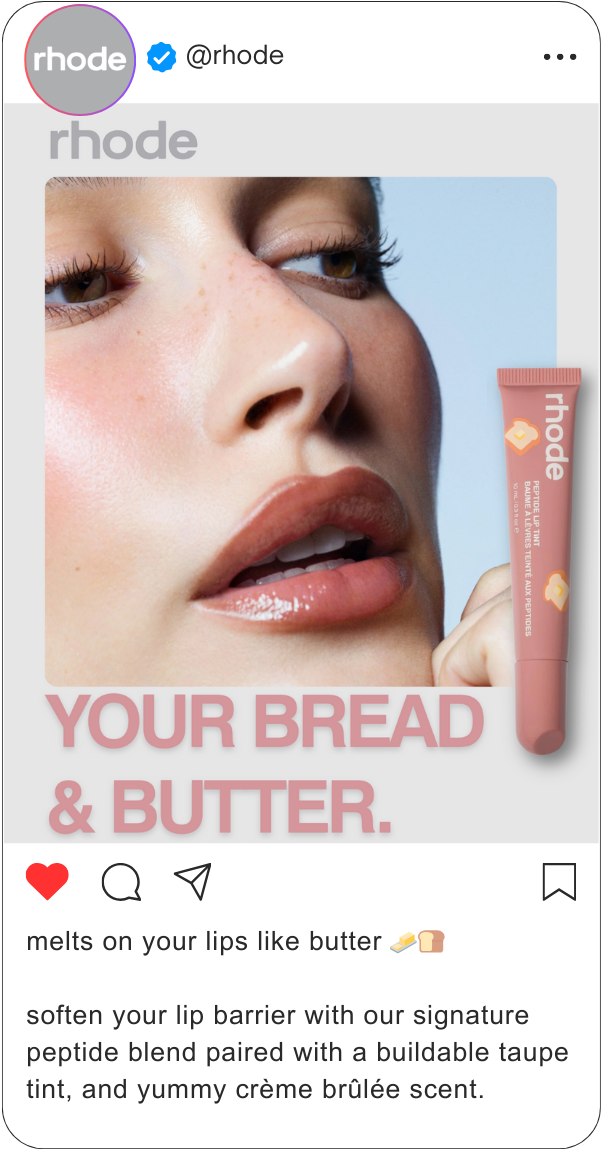The image size is (603, 1151).
Task: Bookmark the rhode lip tint post
Action: pyautogui.click(x=559, y=882)
